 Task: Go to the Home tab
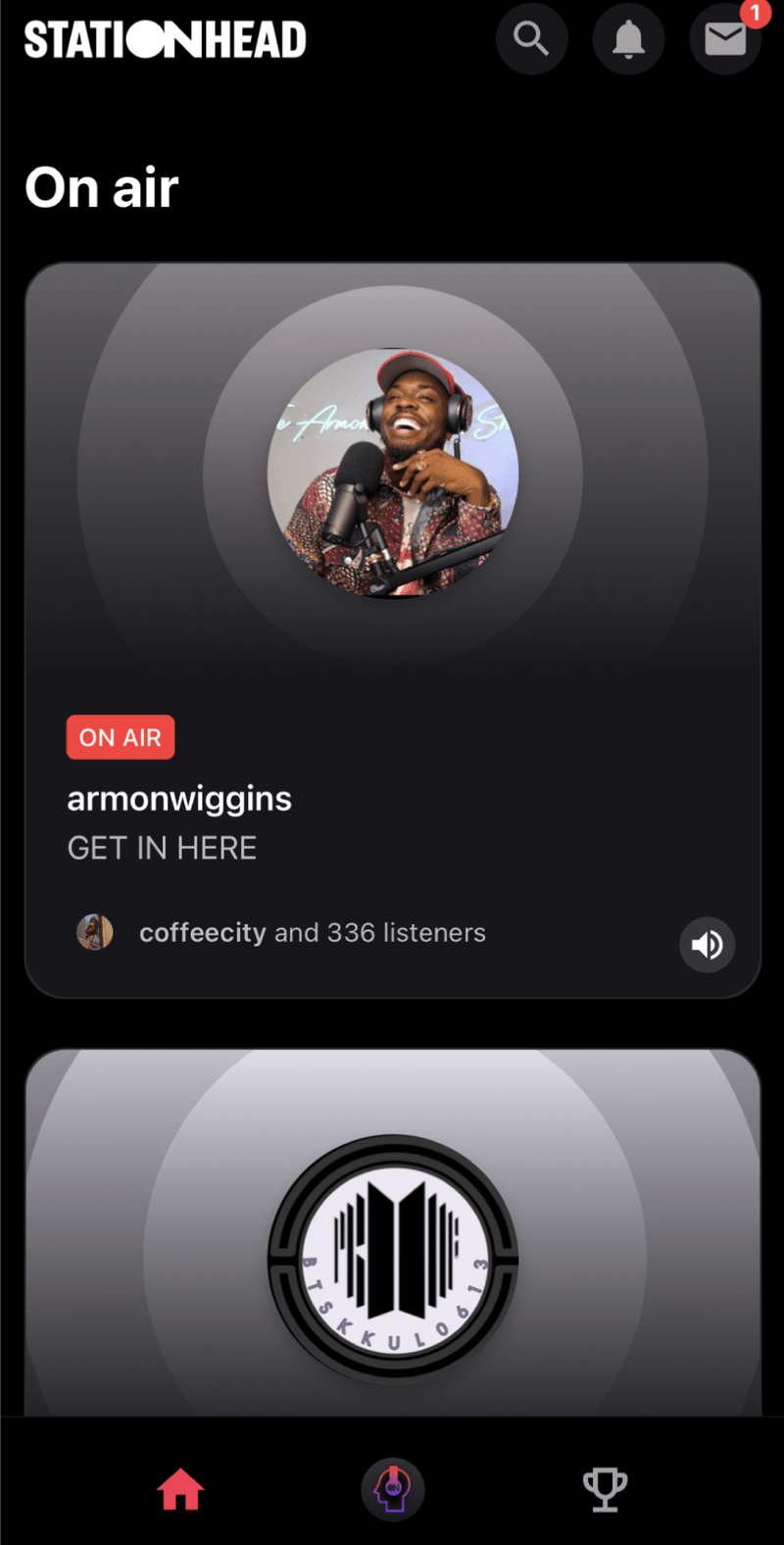click(x=180, y=1489)
